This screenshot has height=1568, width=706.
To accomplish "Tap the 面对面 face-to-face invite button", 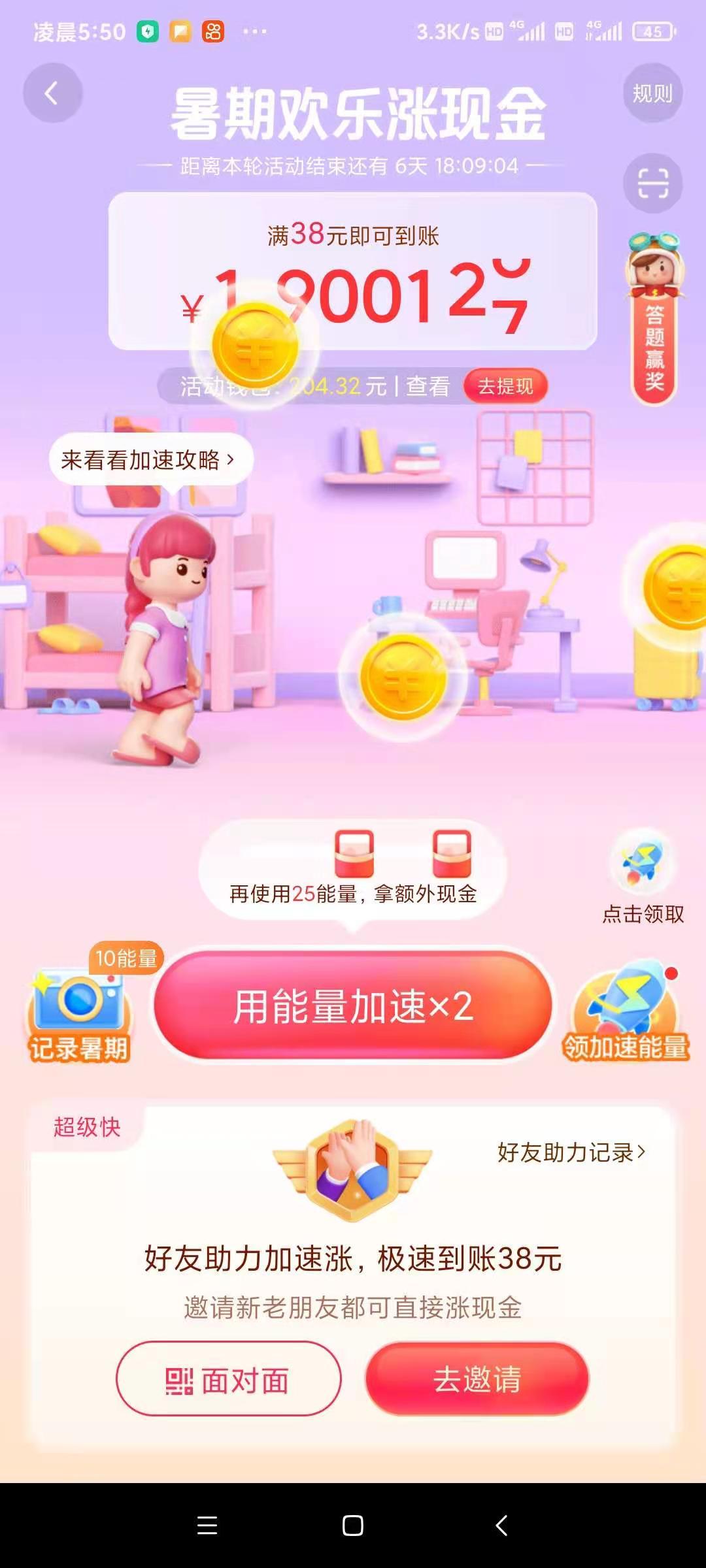I will click(227, 1379).
